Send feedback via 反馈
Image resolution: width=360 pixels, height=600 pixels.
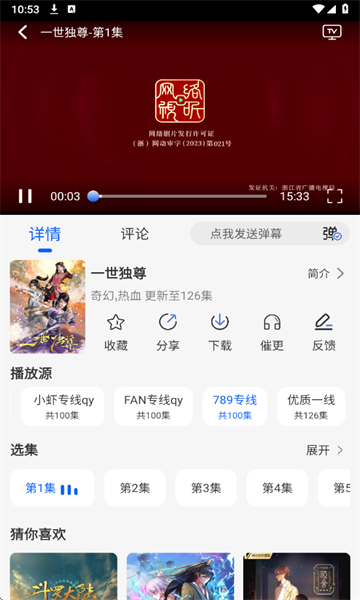coord(324,332)
